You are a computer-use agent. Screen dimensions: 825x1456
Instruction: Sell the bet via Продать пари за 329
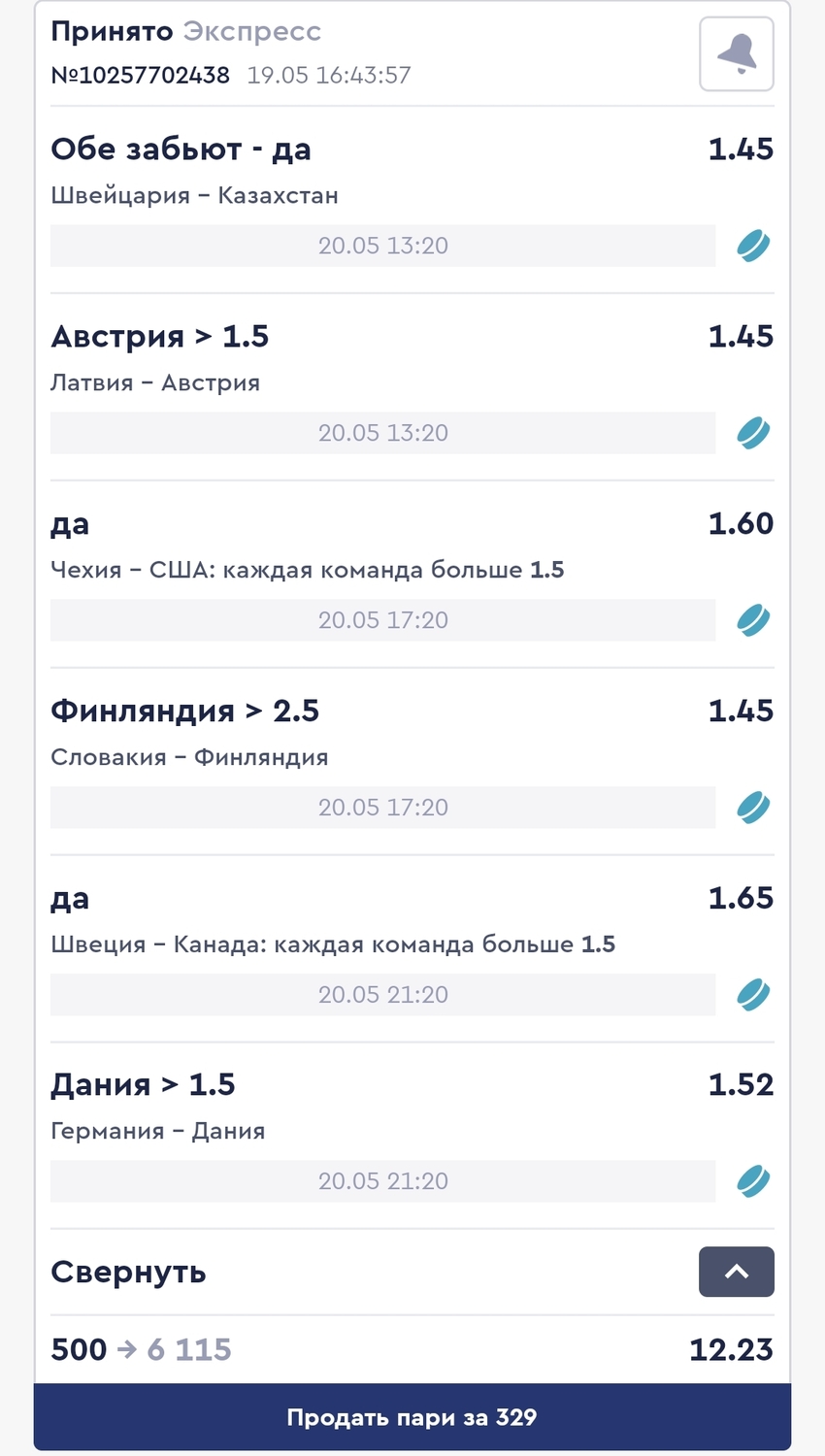tap(412, 1417)
